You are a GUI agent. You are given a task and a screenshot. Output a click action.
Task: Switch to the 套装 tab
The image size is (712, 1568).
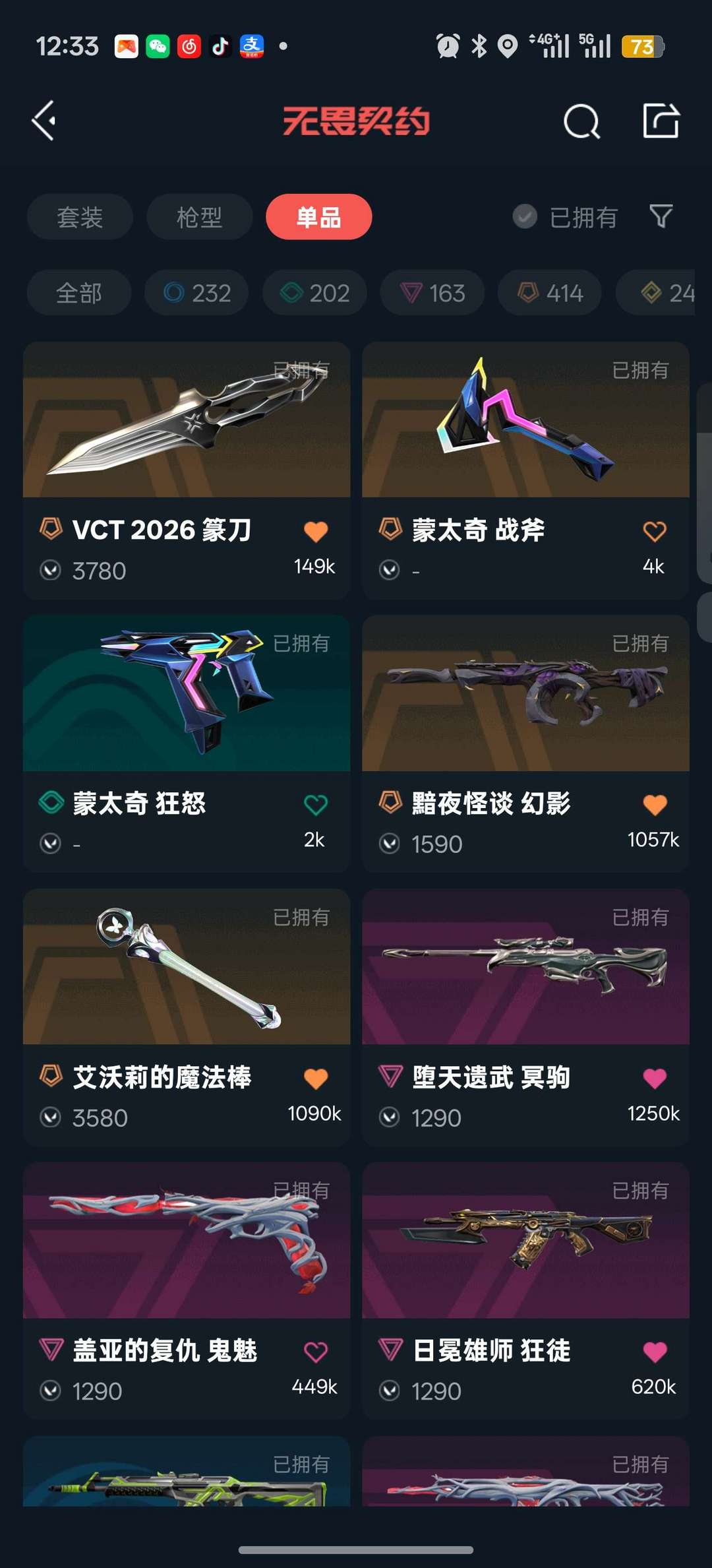pyautogui.click(x=80, y=217)
